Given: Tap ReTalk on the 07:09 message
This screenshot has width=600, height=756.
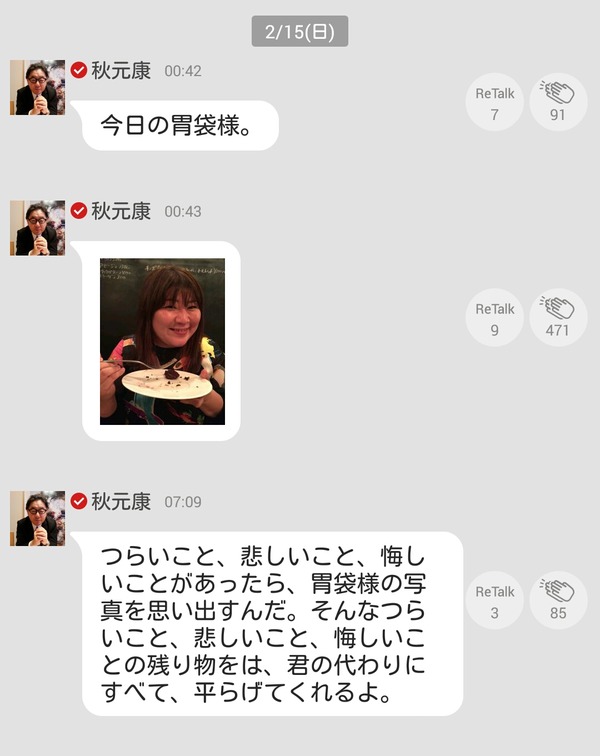Looking at the screenshot, I should click(494, 600).
